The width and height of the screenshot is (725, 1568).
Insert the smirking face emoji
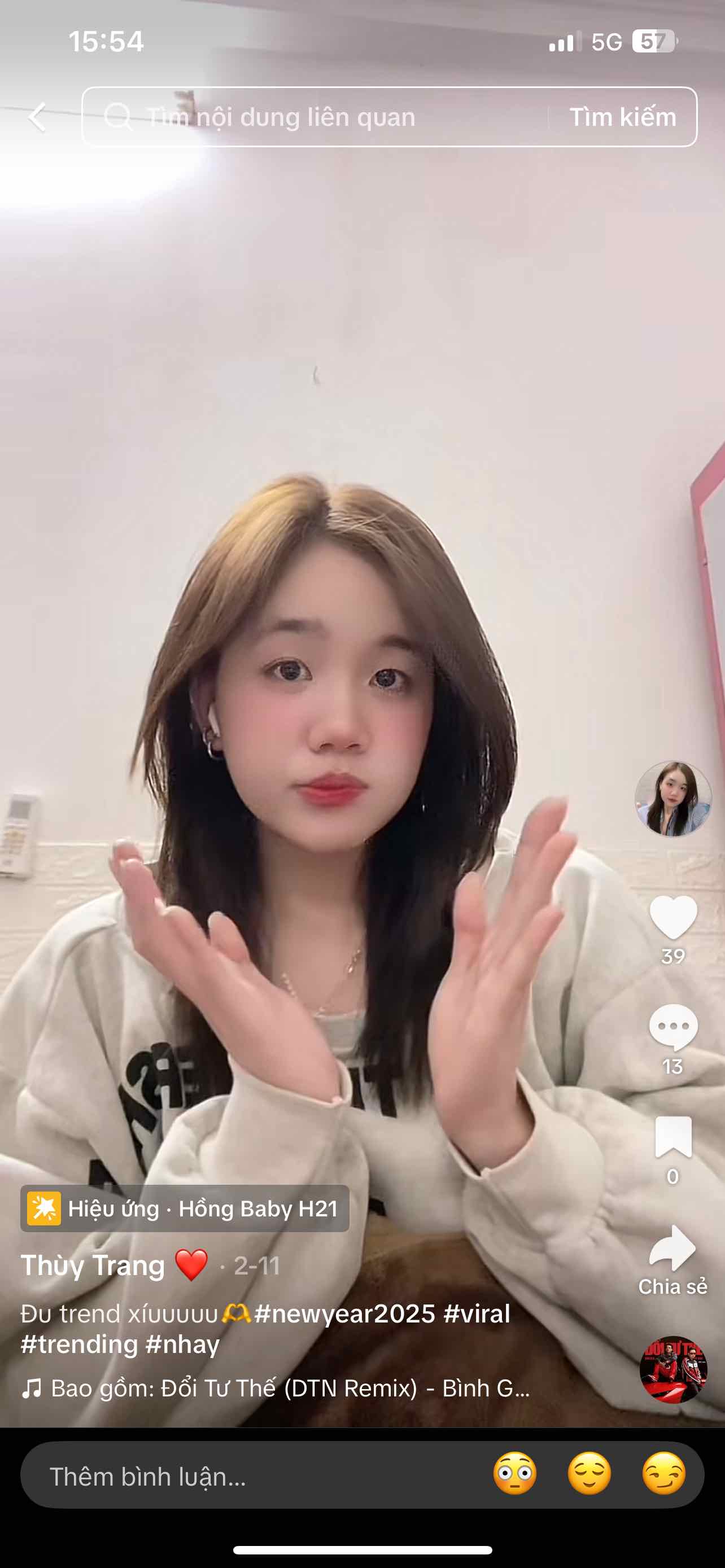tap(663, 1474)
